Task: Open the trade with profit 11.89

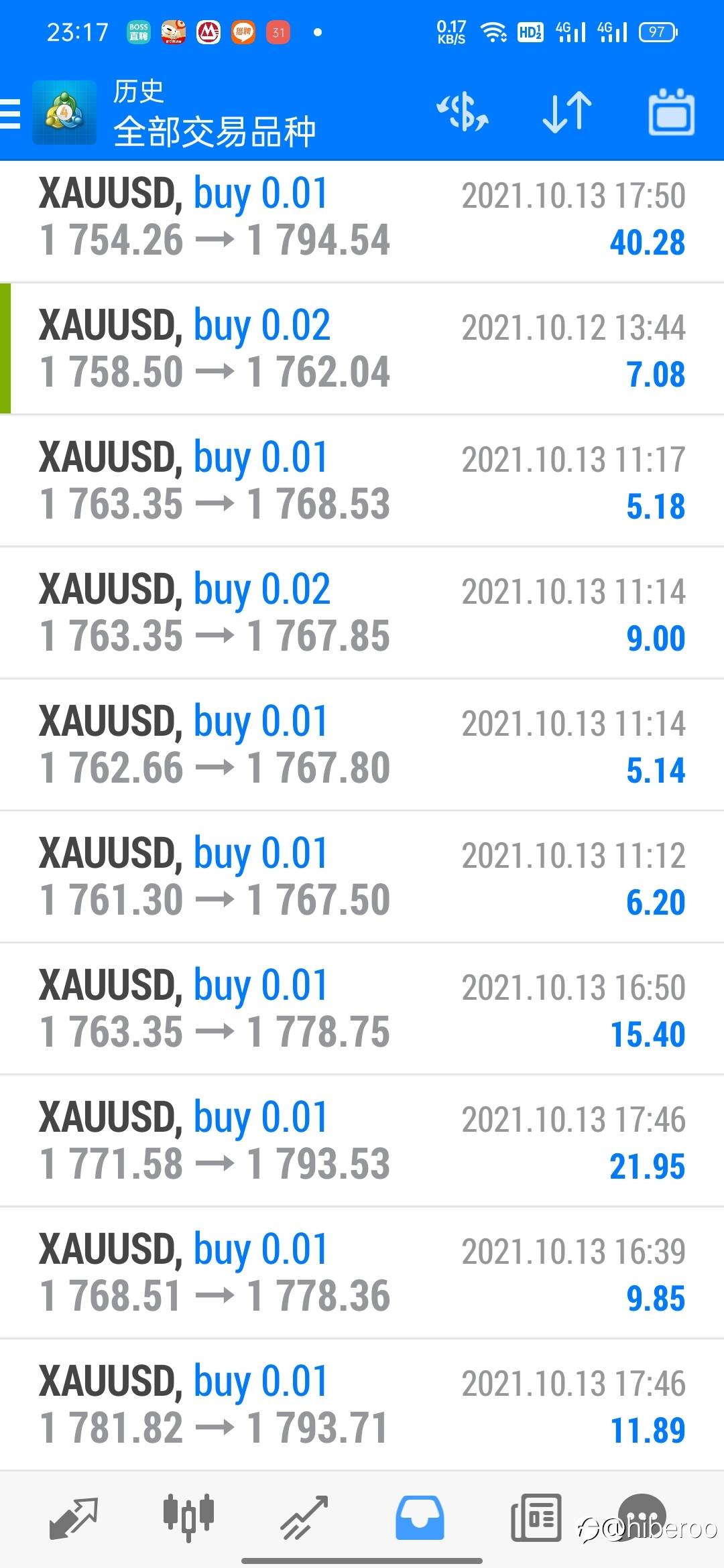Action: pos(362,1404)
